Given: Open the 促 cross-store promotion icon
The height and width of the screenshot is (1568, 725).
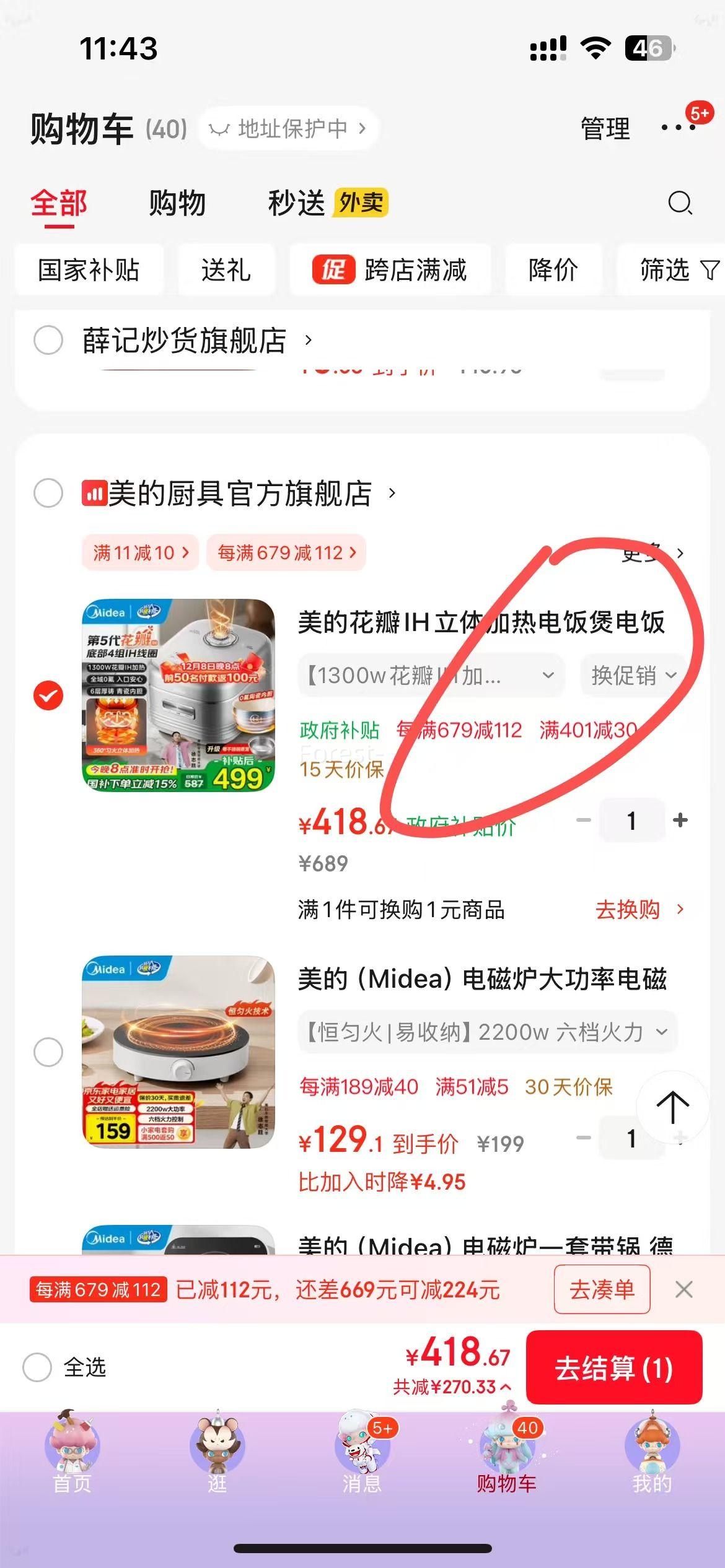Looking at the screenshot, I should coord(333,270).
